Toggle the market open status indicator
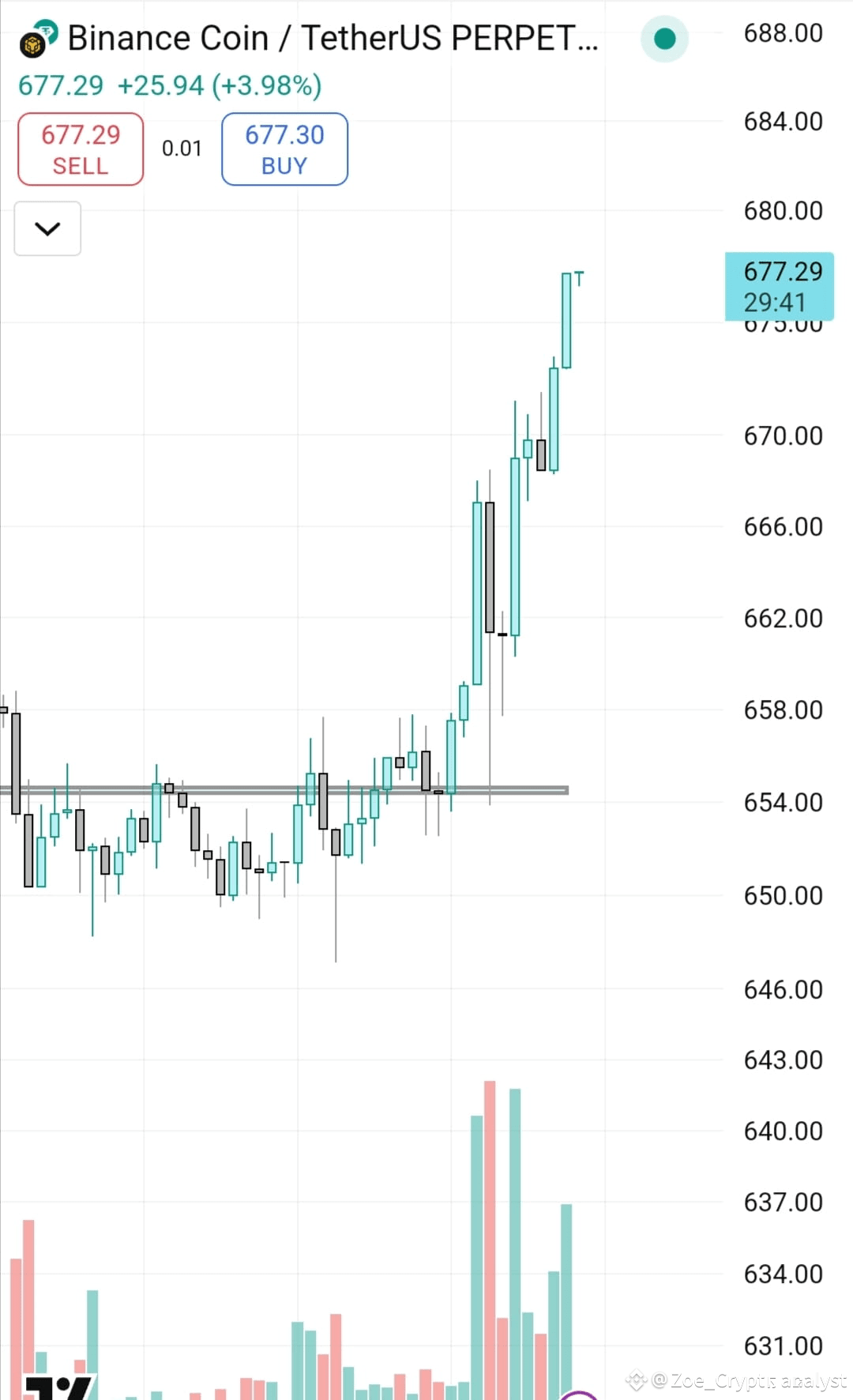The height and width of the screenshot is (1400, 853). tap(664, 38)
